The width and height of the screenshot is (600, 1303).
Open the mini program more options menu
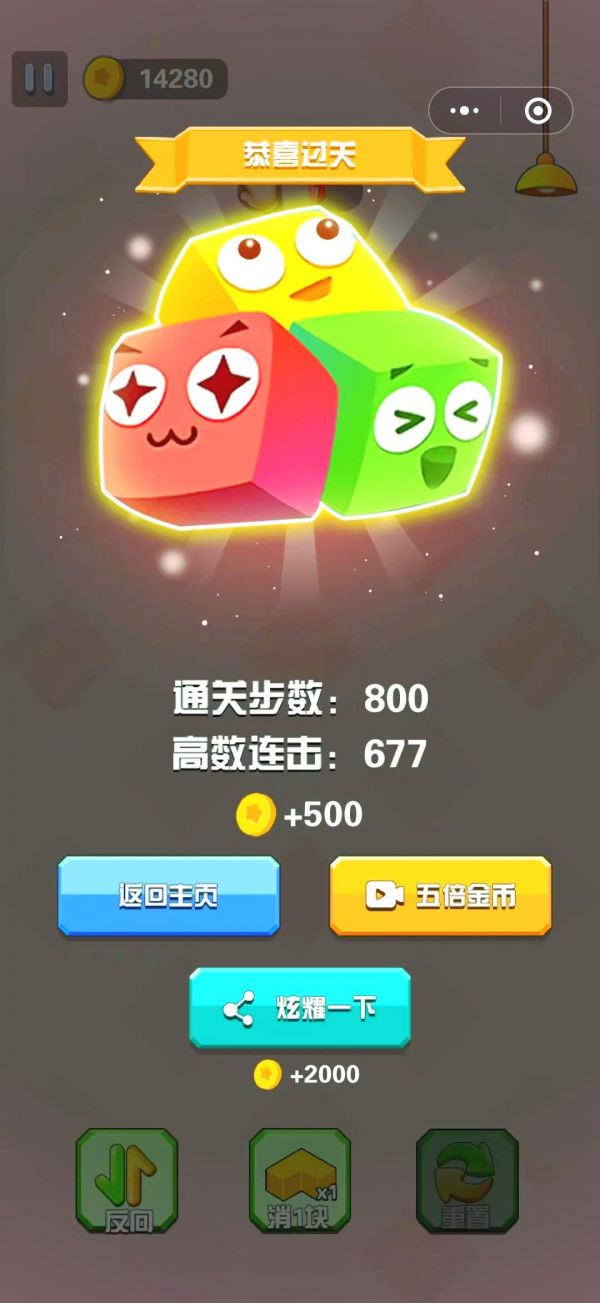[x=465, y=111]
